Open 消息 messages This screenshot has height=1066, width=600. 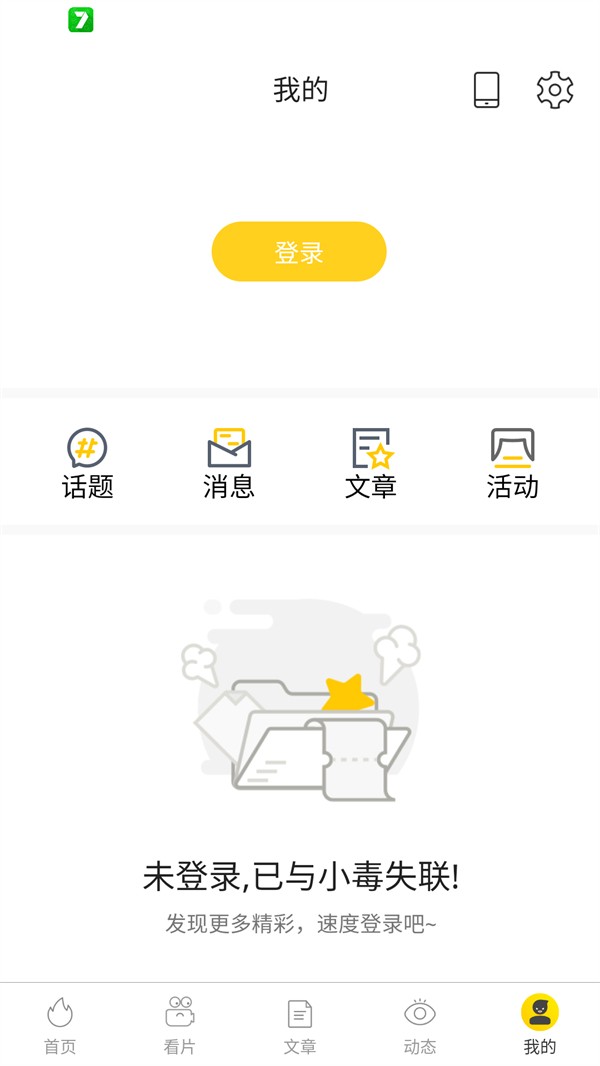point(229,464)
